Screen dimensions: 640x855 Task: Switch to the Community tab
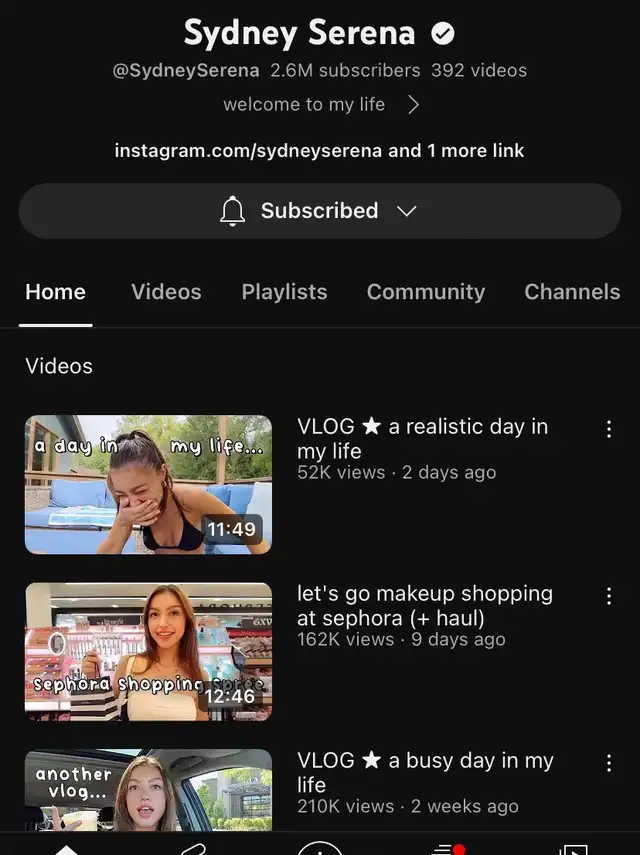tap(425, 292)
